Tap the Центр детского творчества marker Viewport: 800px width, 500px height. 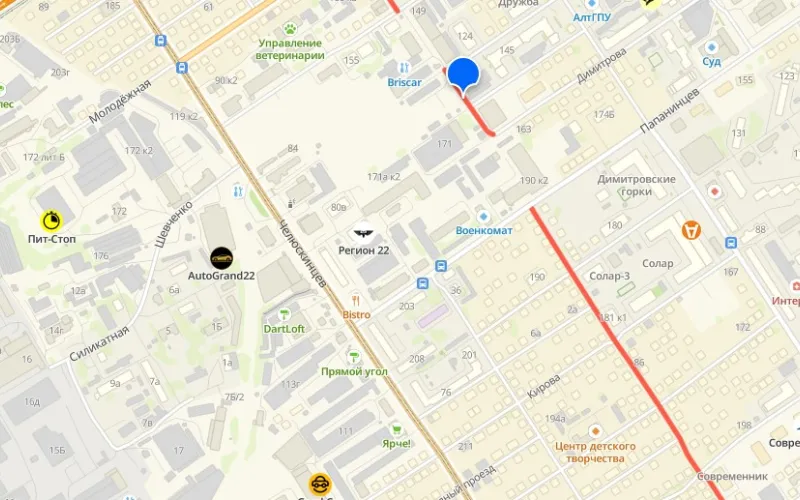tap(595, 430)
